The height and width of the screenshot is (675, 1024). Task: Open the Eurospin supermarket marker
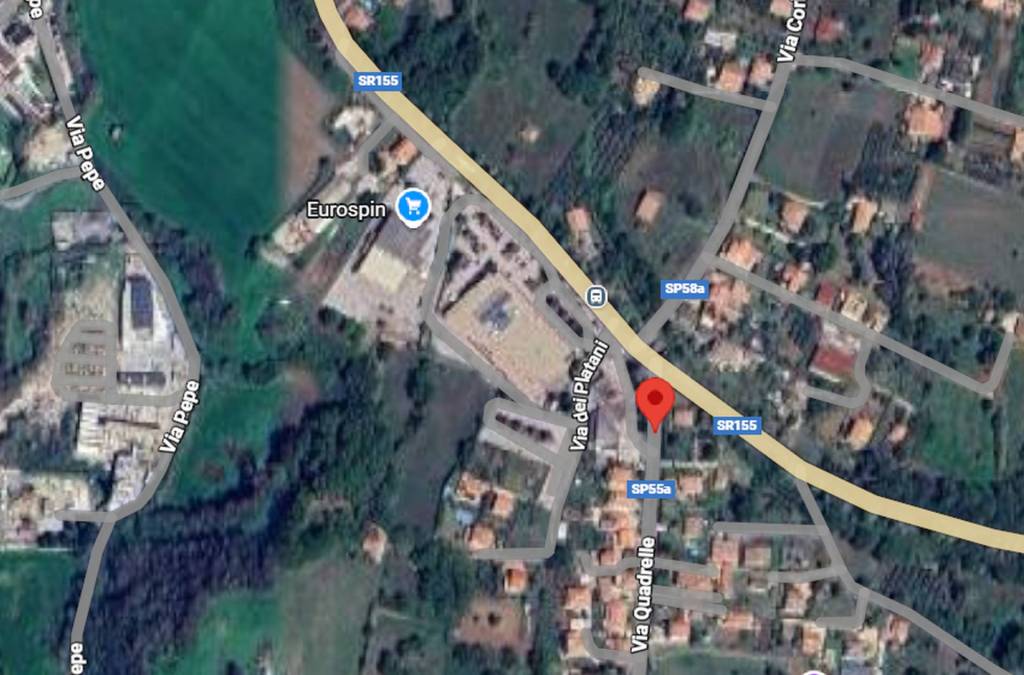[x=412, y=207]
